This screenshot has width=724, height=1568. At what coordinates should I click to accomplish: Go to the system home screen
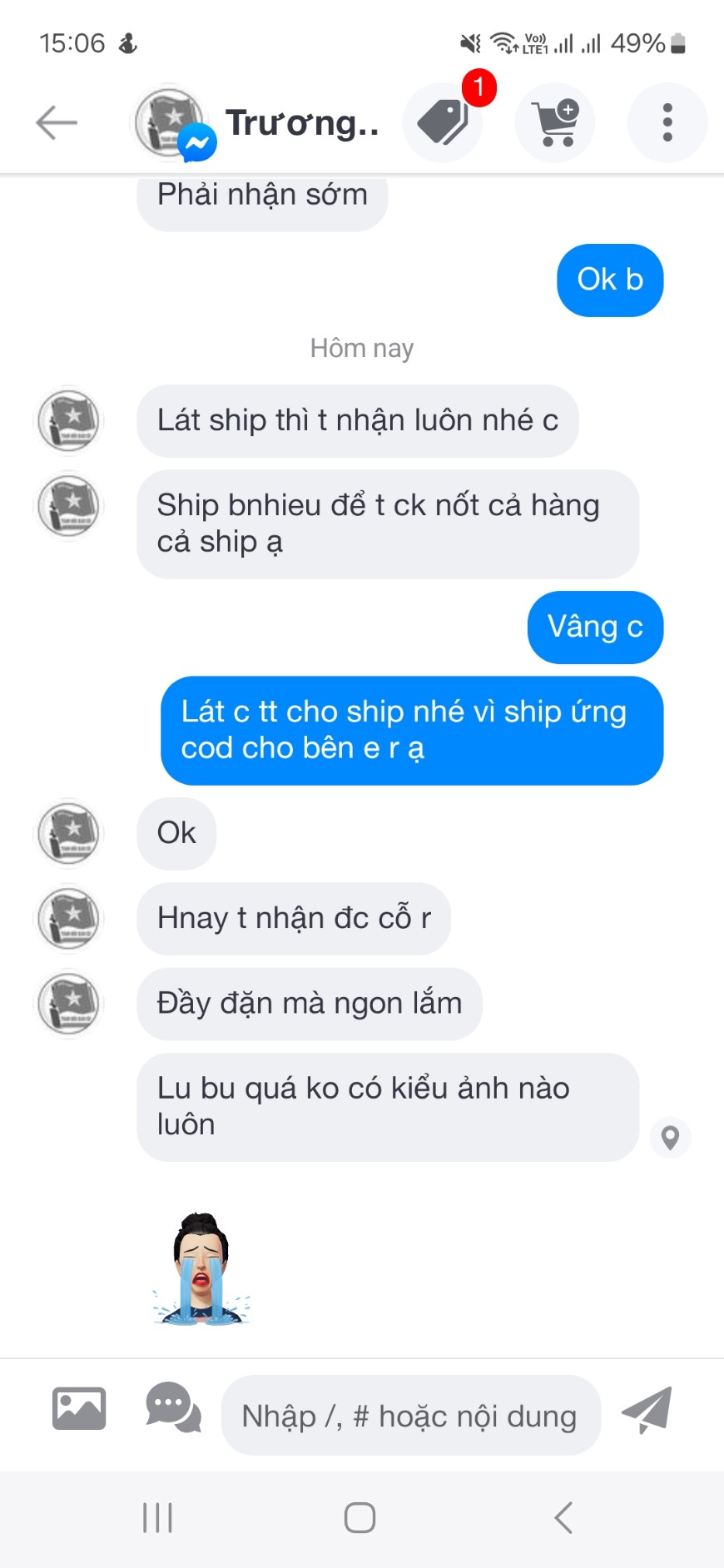coord(360,1517)
